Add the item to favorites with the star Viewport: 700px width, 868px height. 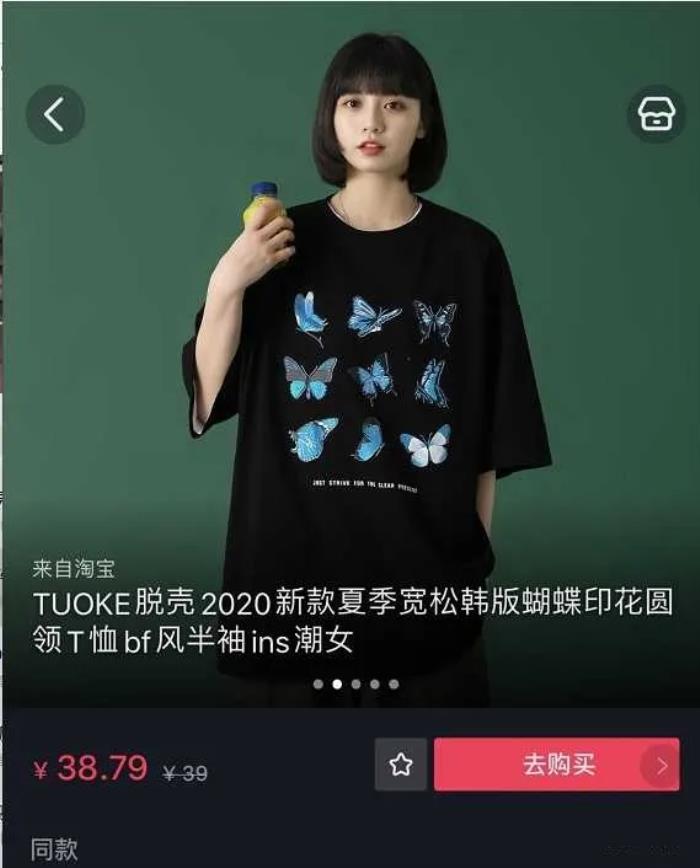pyautogui.click(x=401, y=765)
